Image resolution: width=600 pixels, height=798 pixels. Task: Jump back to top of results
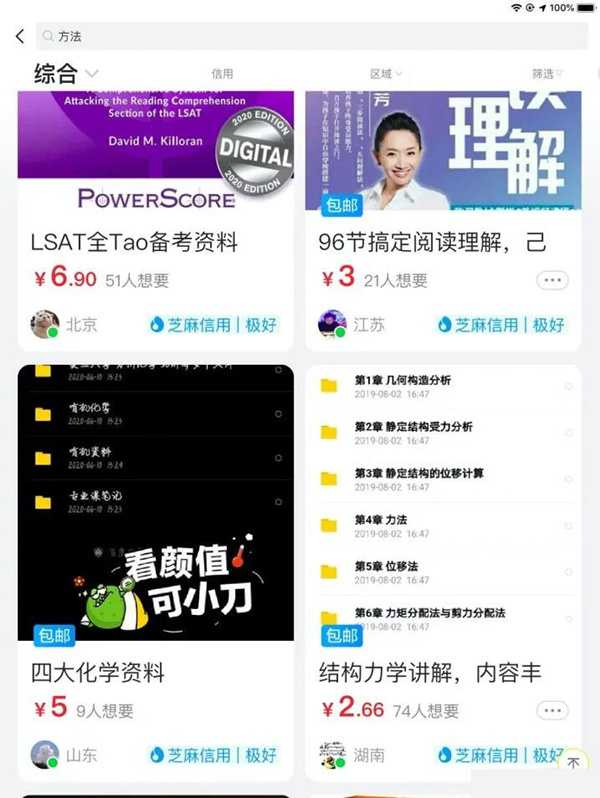[573, 763]
